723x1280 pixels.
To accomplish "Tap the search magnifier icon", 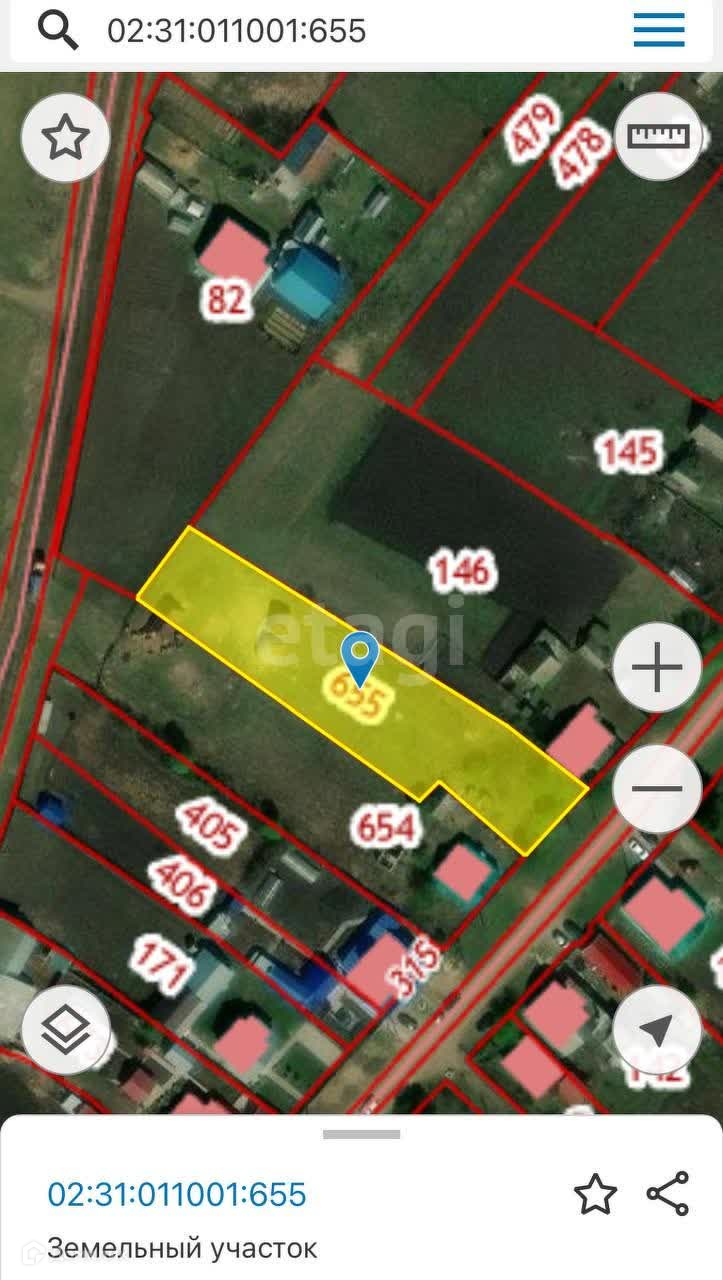I will (x=58, y=31).
